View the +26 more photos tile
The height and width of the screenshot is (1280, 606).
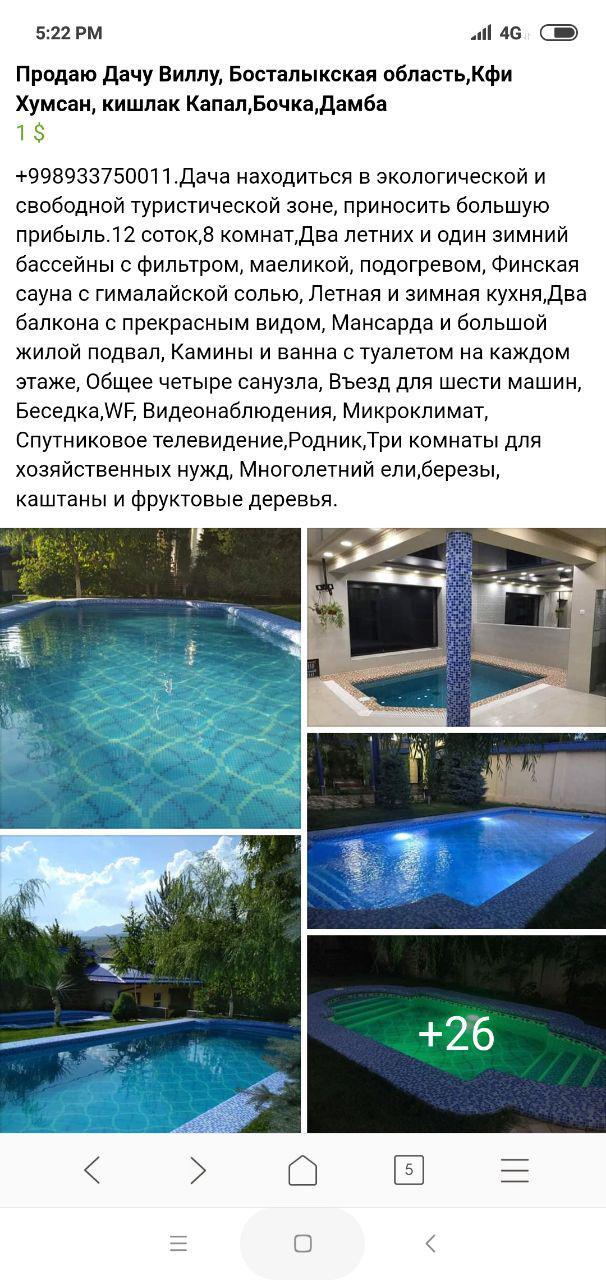click(x=456, y=1034)
